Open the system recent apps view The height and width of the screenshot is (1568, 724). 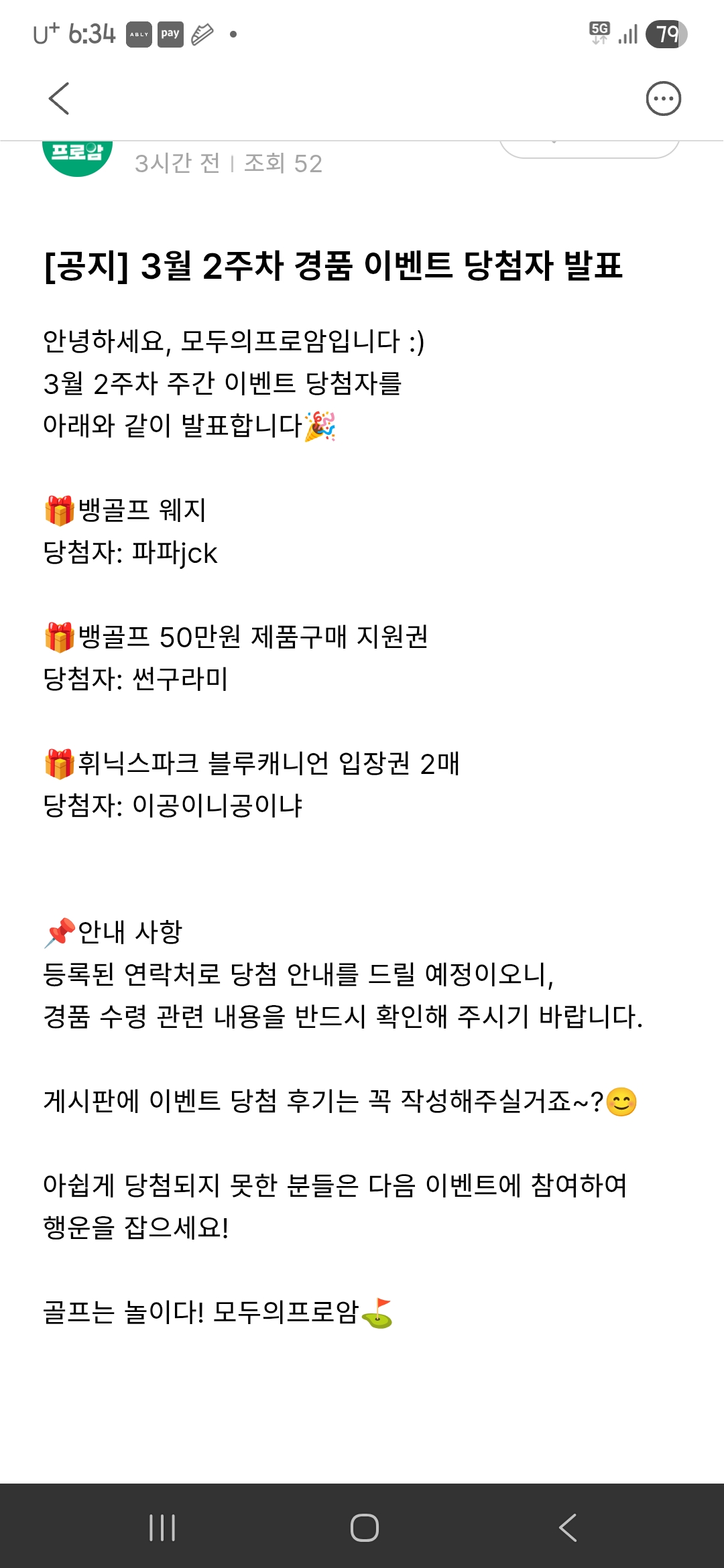point(162,1528)
